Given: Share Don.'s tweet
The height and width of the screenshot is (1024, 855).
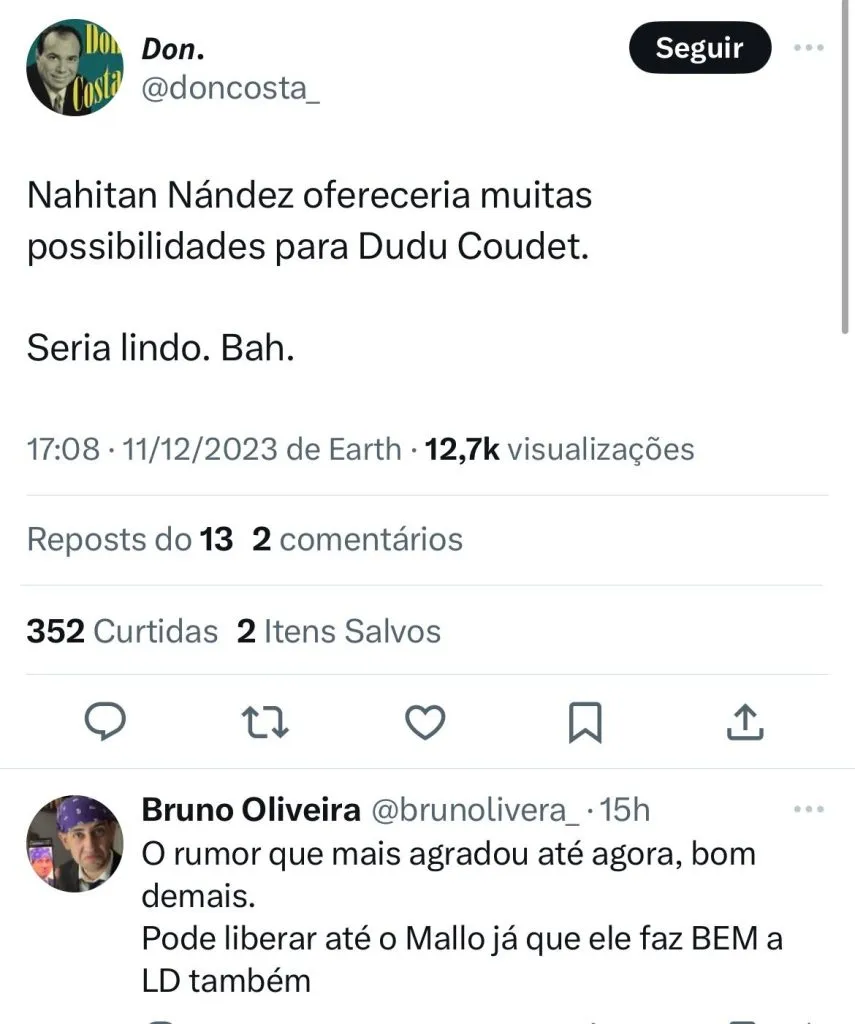Looking at the screenshot, I should click(743, 722).
